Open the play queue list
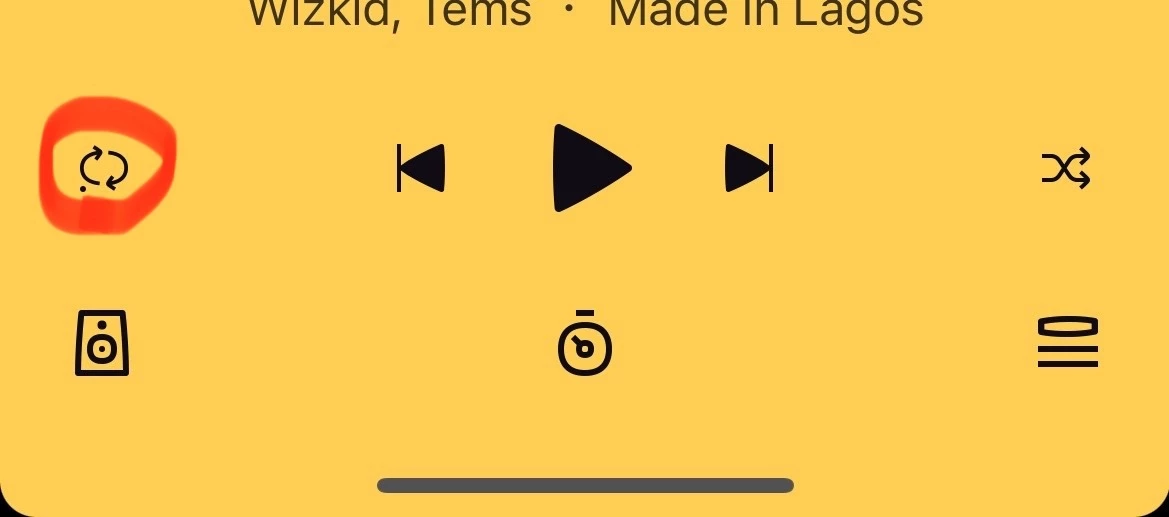Viewport: 1169px width, 517px height. (1067, 342)
